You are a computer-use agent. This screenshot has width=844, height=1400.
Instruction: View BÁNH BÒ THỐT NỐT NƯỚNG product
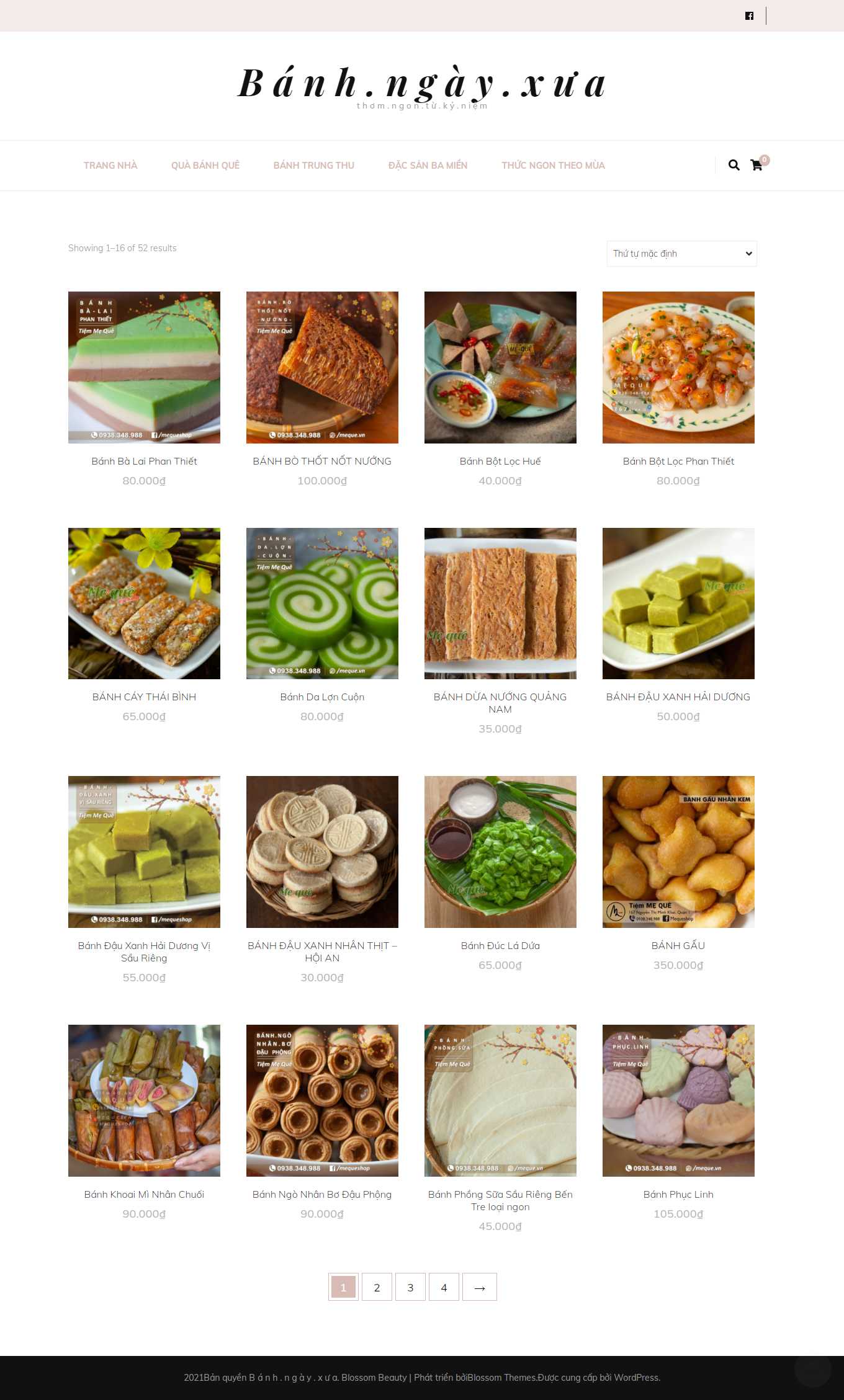tap(322, 368)
